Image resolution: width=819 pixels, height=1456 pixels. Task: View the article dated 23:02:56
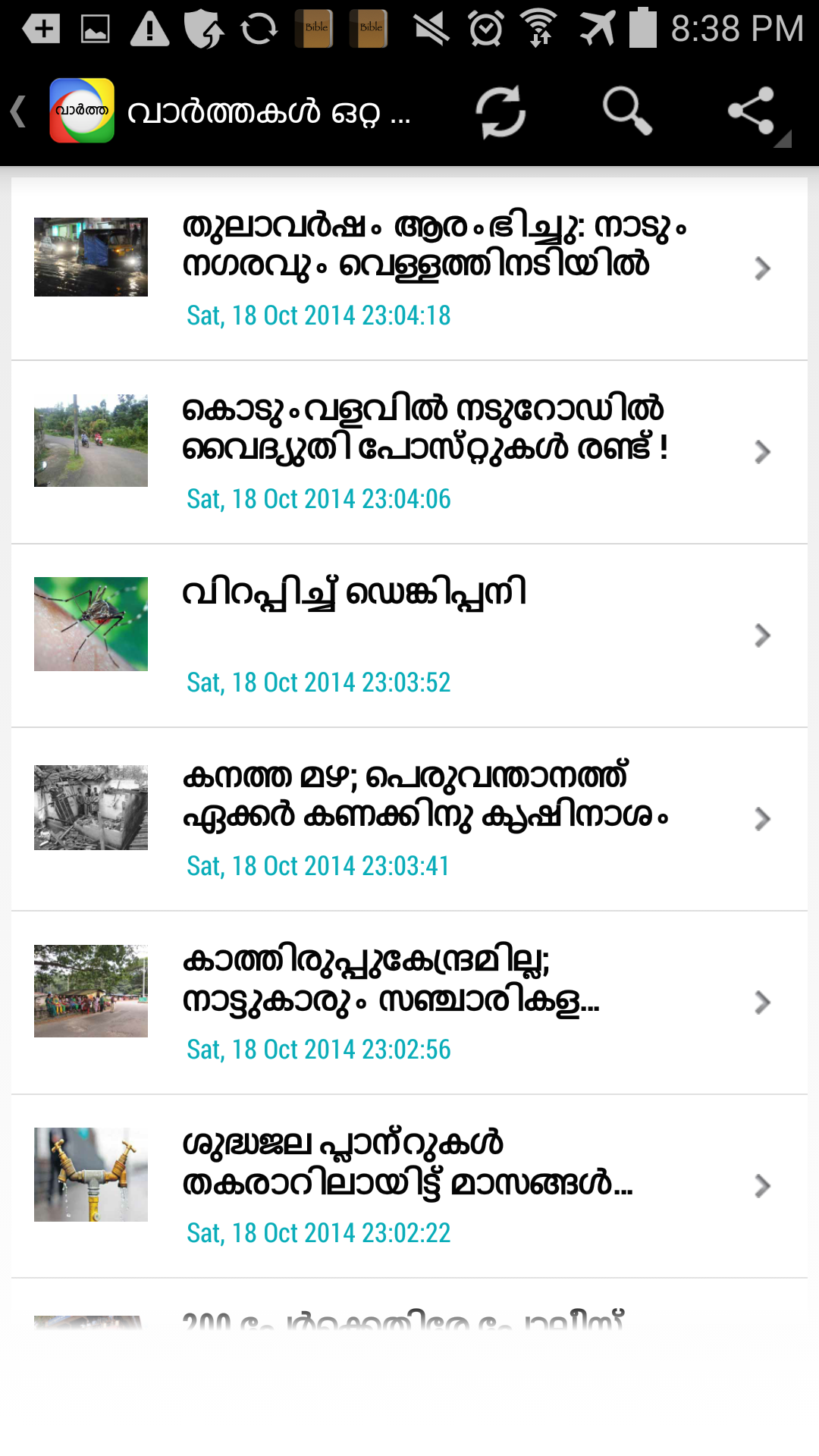[409, 1003]
